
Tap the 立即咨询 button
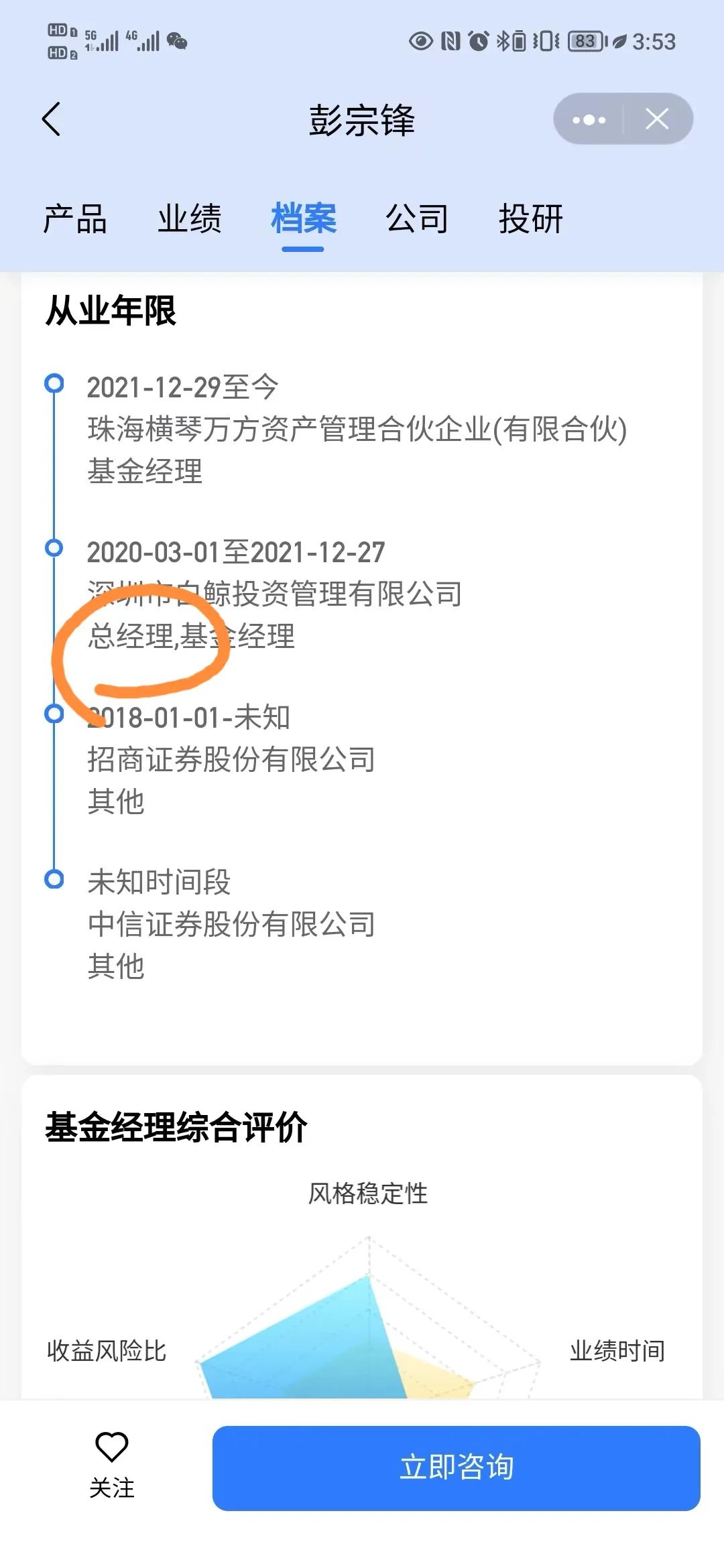tap(457, 1467)
